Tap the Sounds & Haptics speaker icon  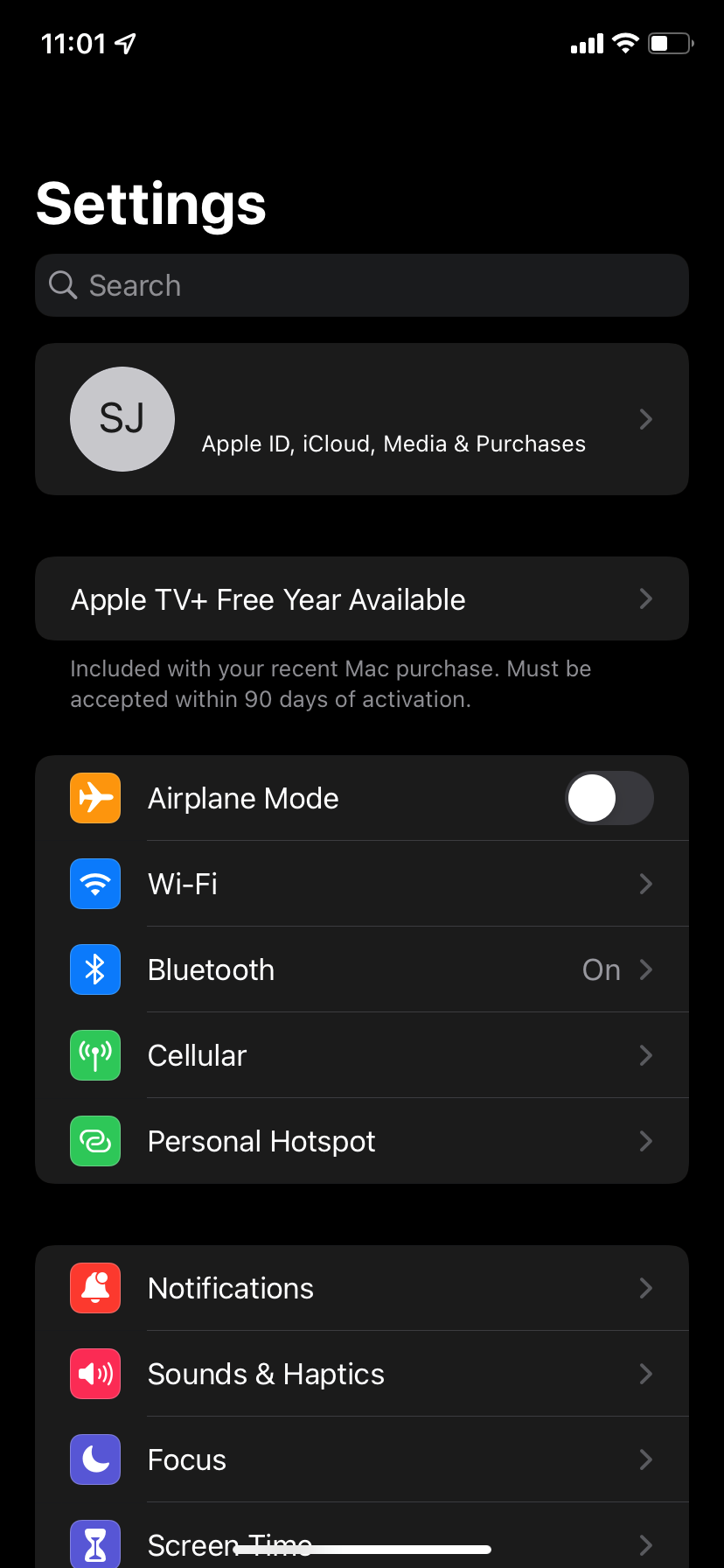coord(94,1373)
